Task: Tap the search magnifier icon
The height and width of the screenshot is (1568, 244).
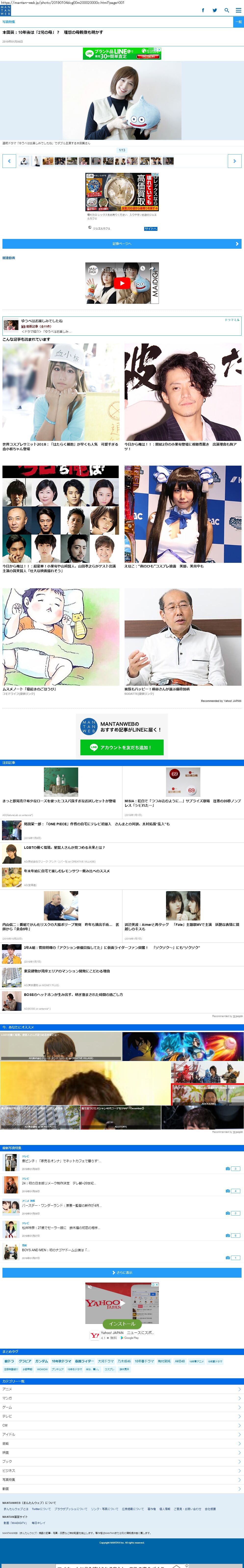Action: coord(227,10)
